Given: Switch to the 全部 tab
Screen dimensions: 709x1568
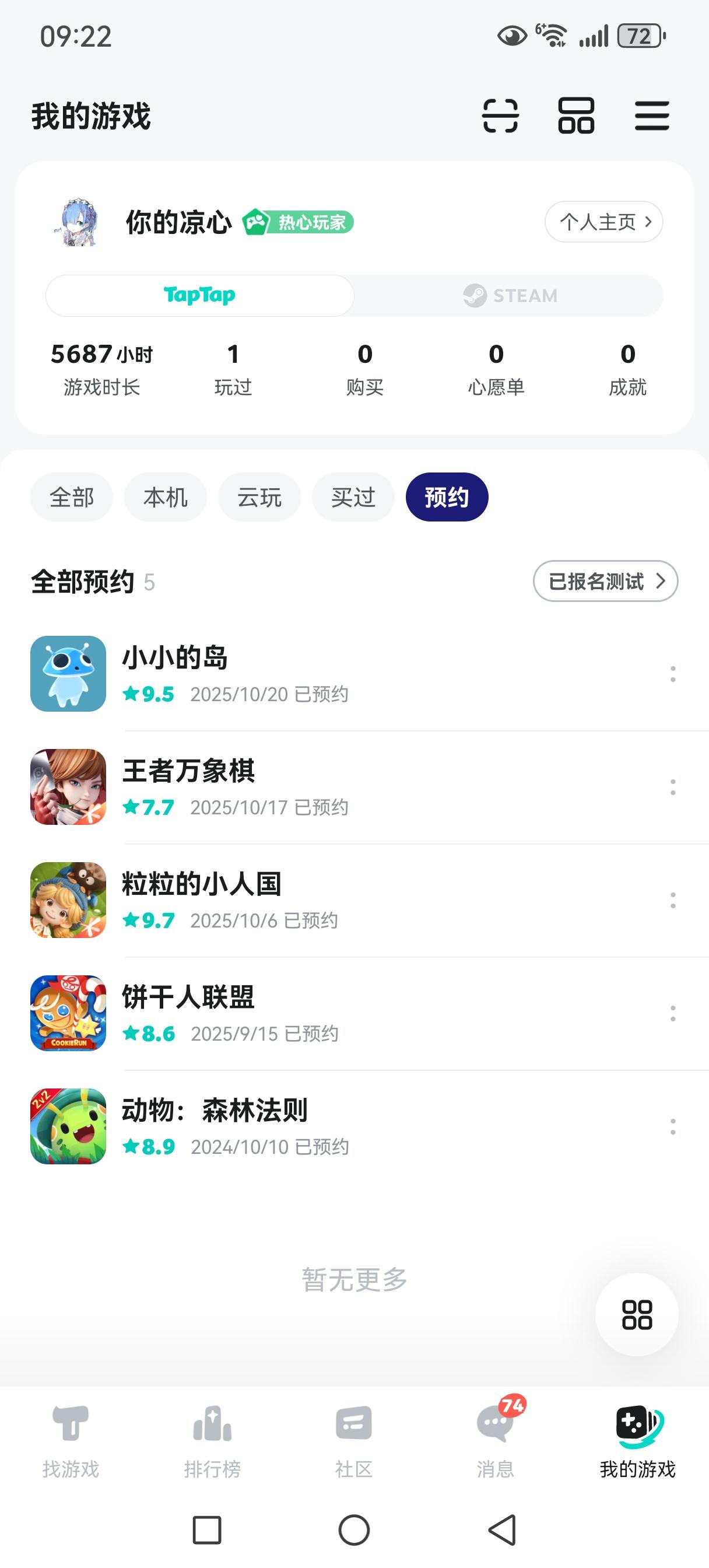Looking at the screenshot, I should pos(71,496).
